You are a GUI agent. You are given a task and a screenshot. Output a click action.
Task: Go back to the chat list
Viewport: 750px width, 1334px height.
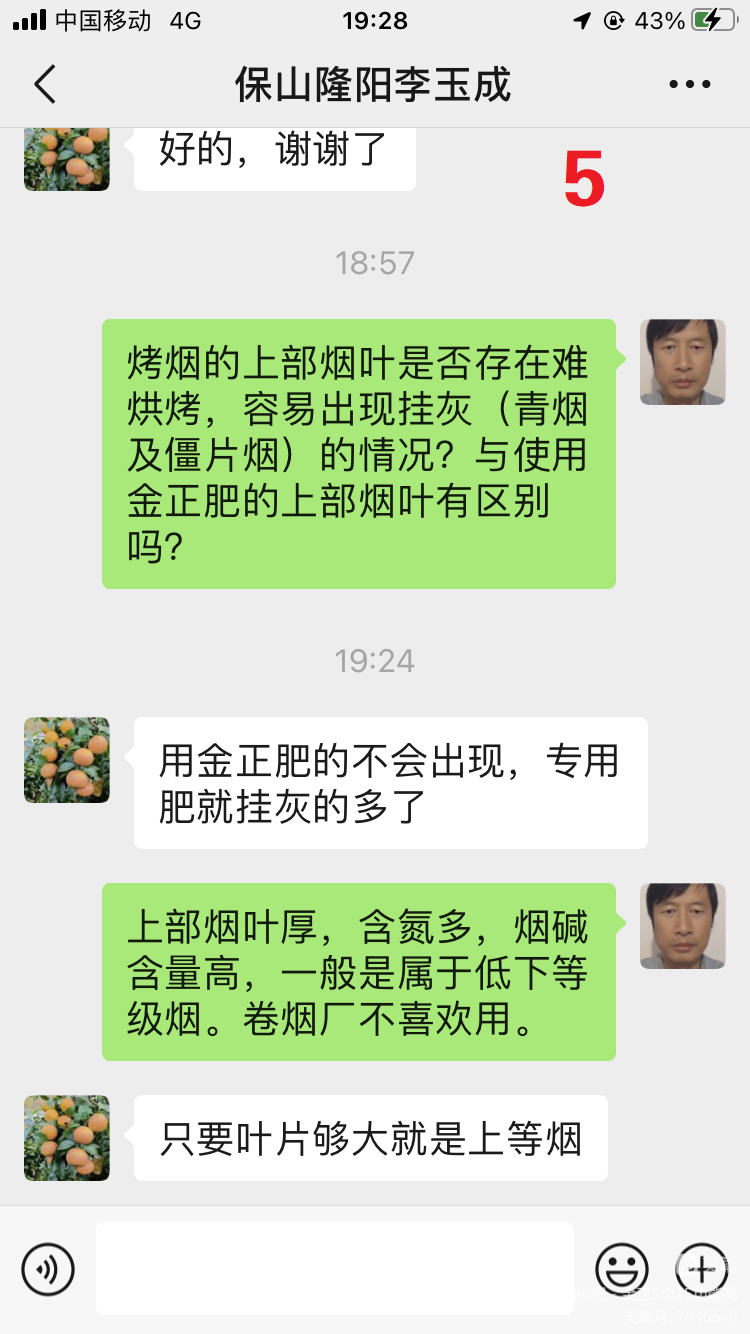(x=45, y=85)
